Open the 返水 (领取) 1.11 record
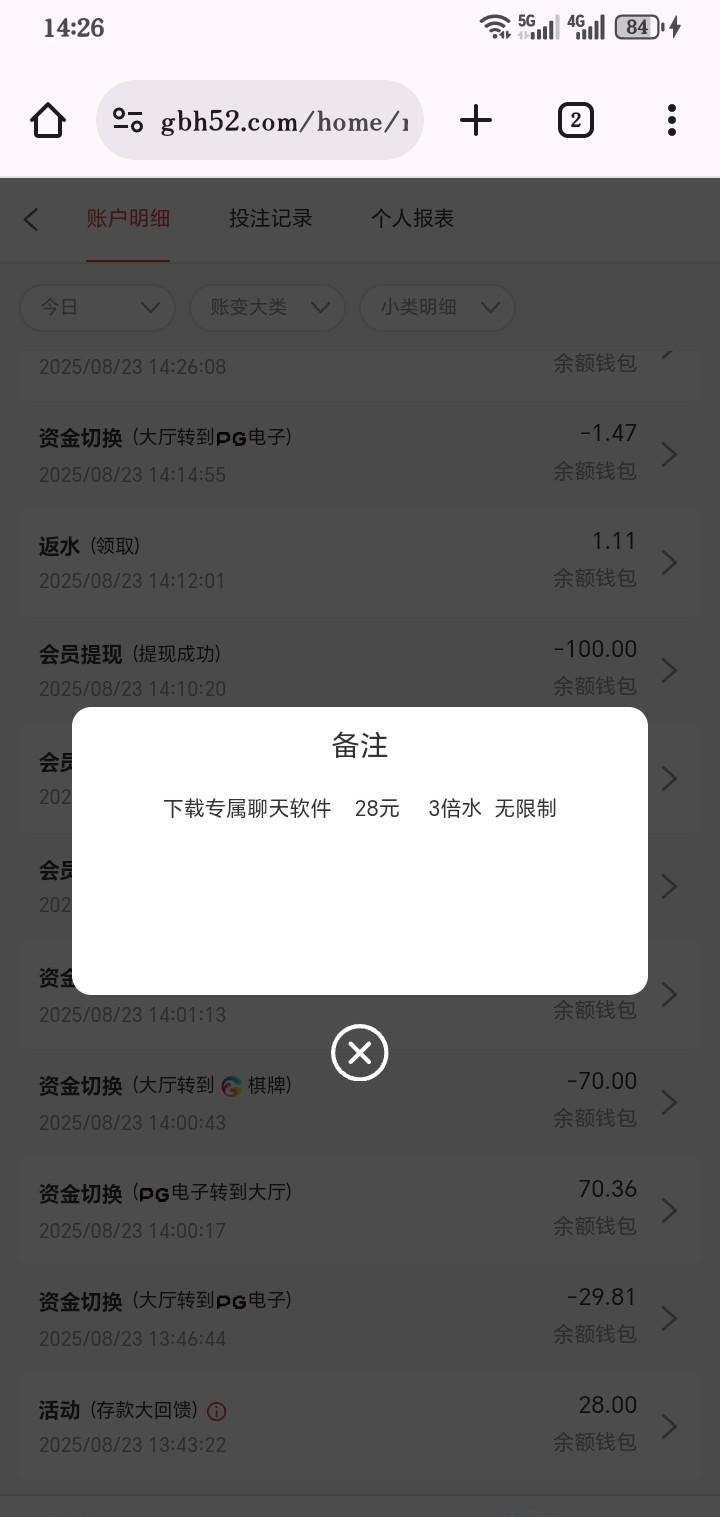 358,562
